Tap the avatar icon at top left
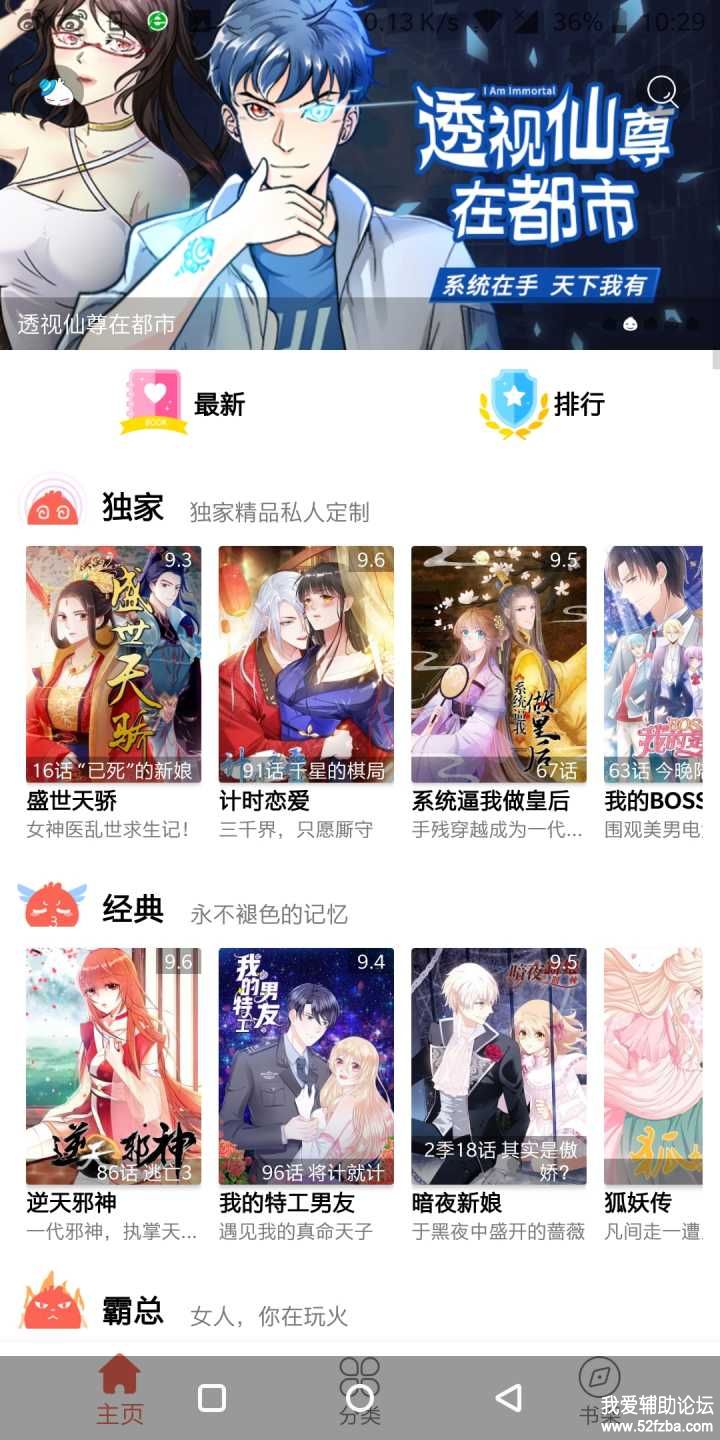This screenshot has width=720, height=1440. tap(57, 92)
